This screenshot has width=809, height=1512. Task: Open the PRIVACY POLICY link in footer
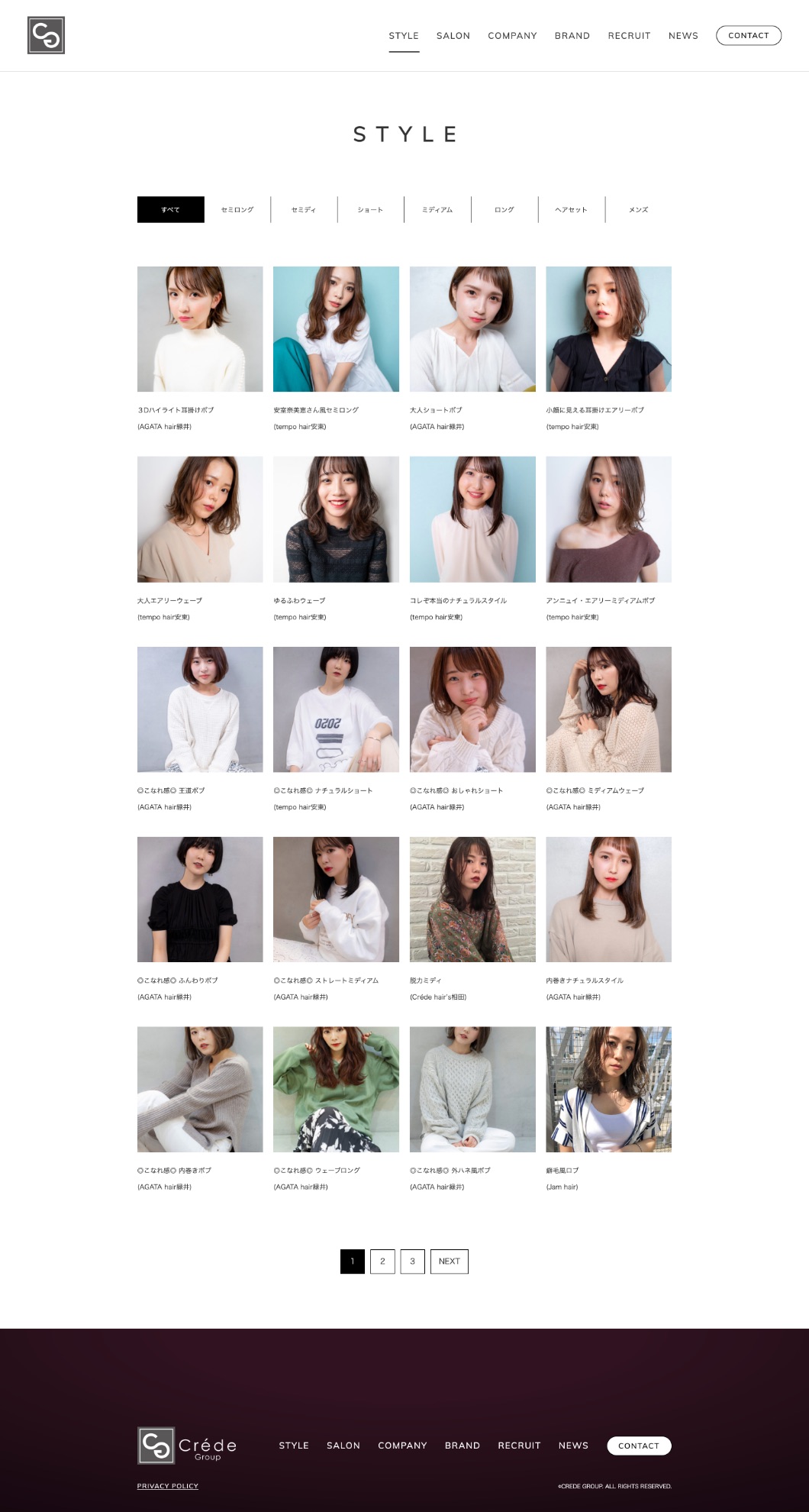168,1486
